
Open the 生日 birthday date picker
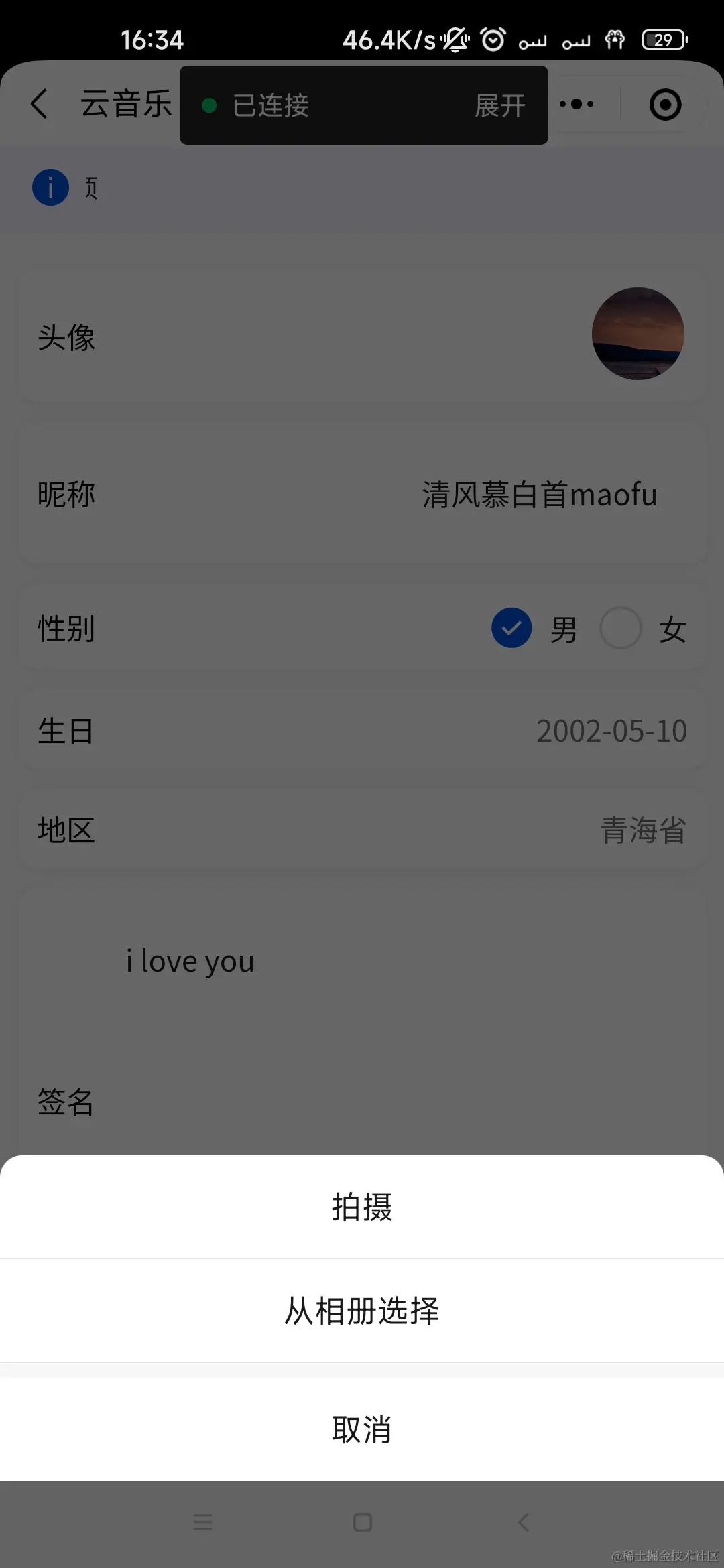click(x=362, y=730)
